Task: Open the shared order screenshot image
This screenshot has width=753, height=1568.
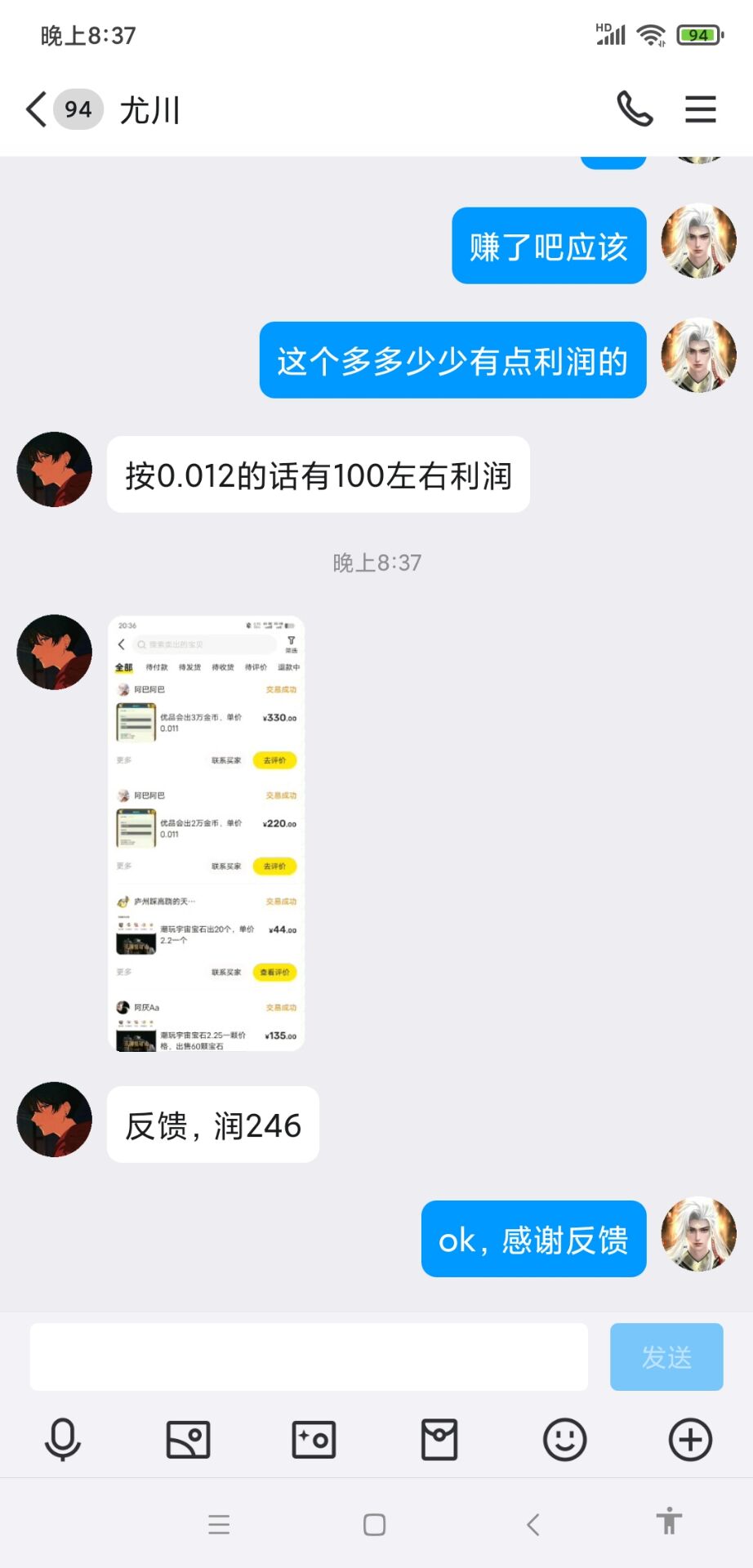Action: pyautogui.click(x=206, y=833)
